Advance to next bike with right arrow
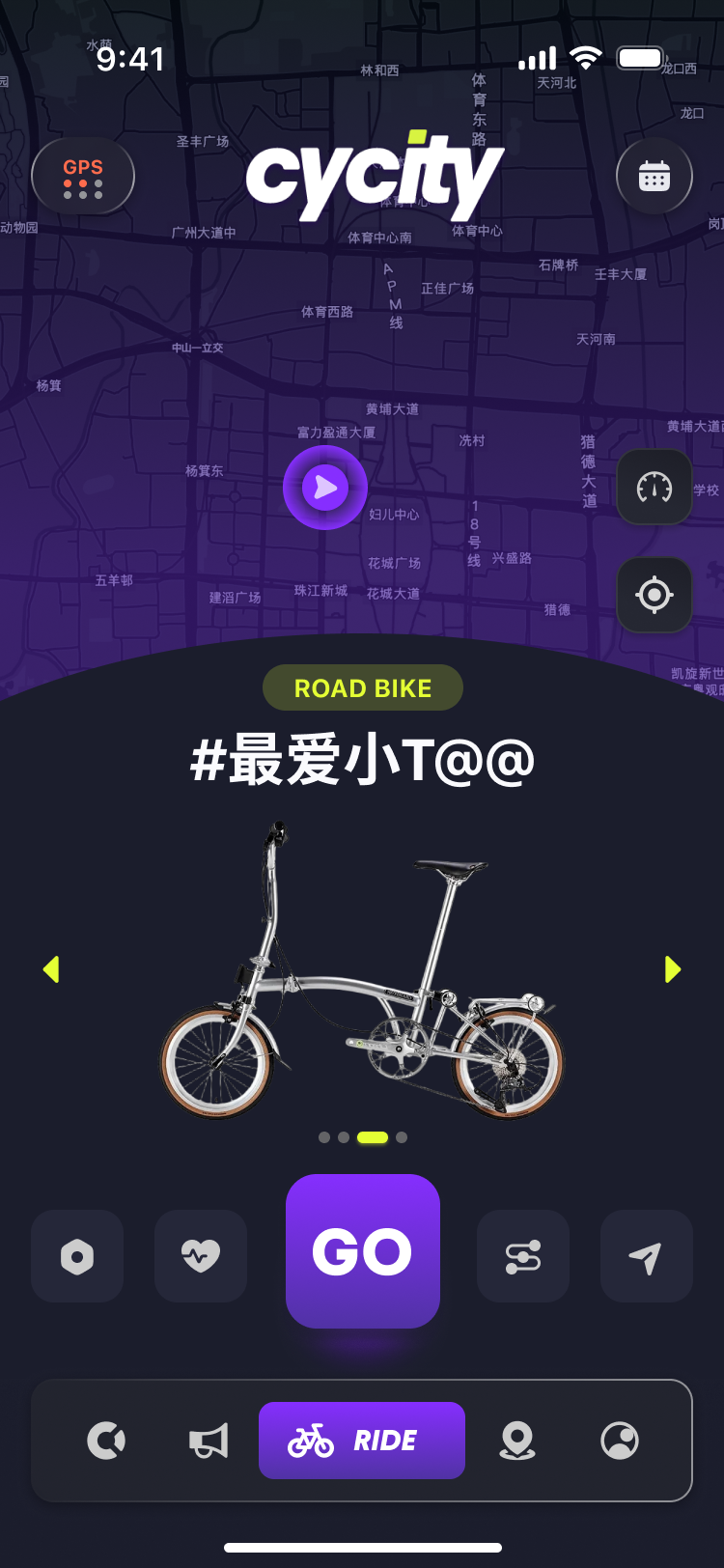 pos(672,969)
